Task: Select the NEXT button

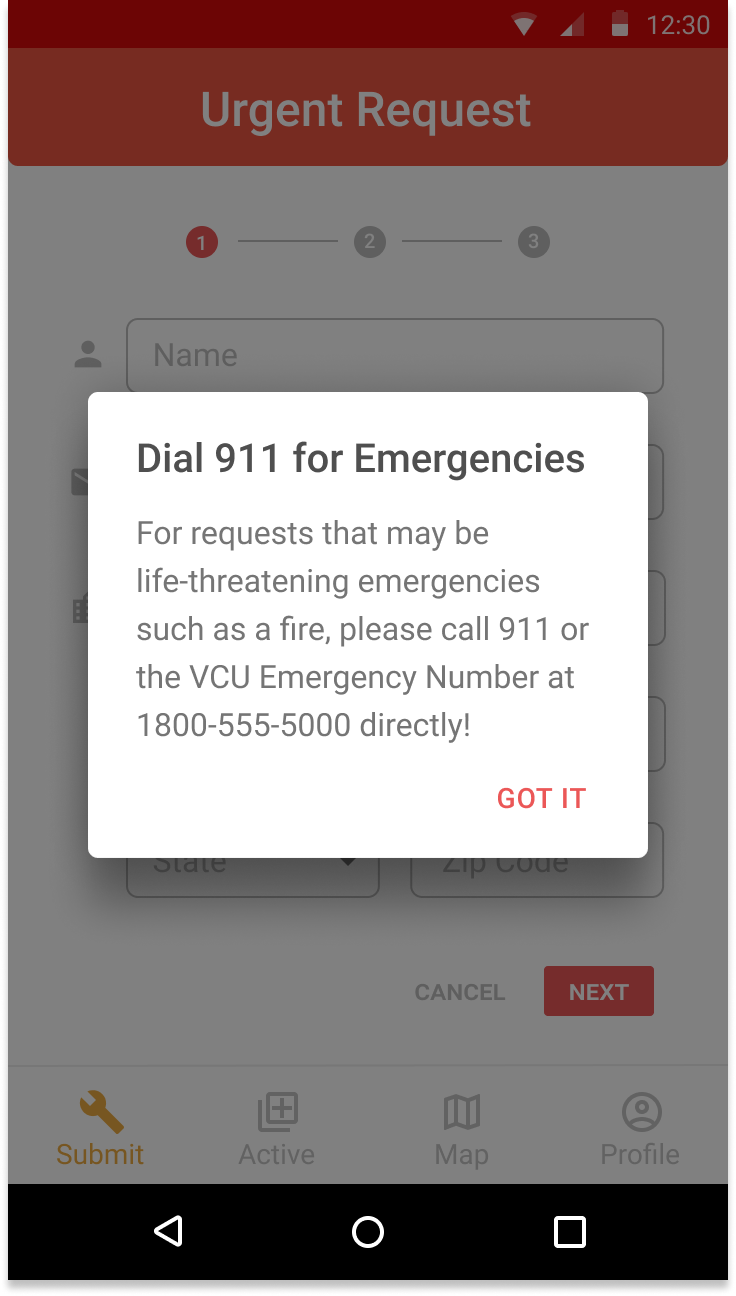Action: [x=599, y=991]
